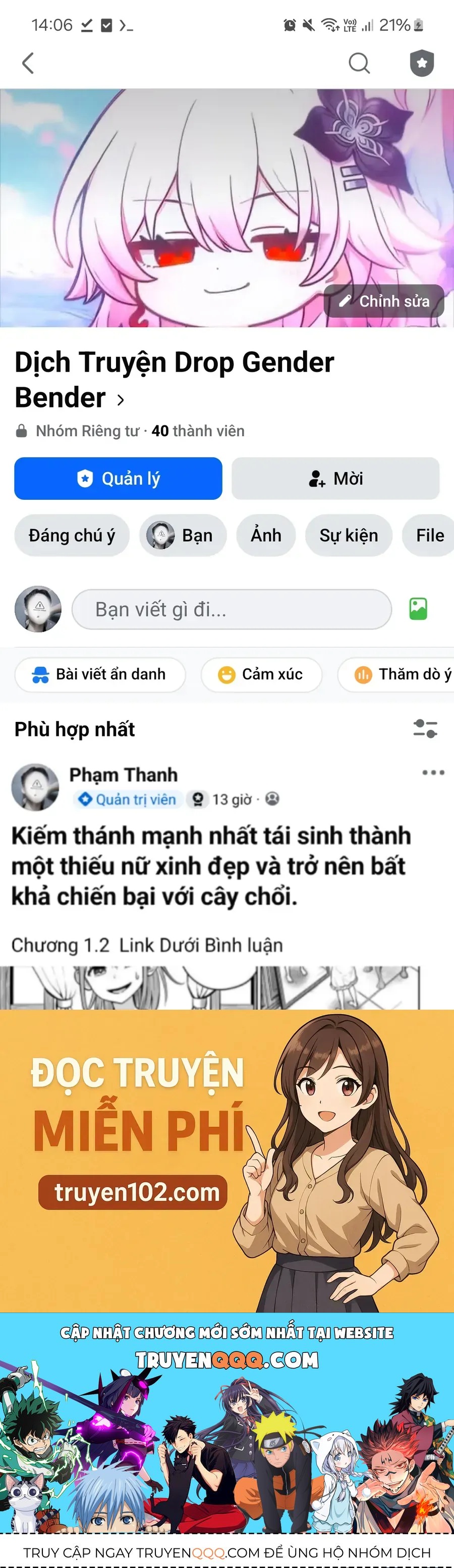Go back using the top arrow
454x1568 pixels.
click(x=28, y=63)
